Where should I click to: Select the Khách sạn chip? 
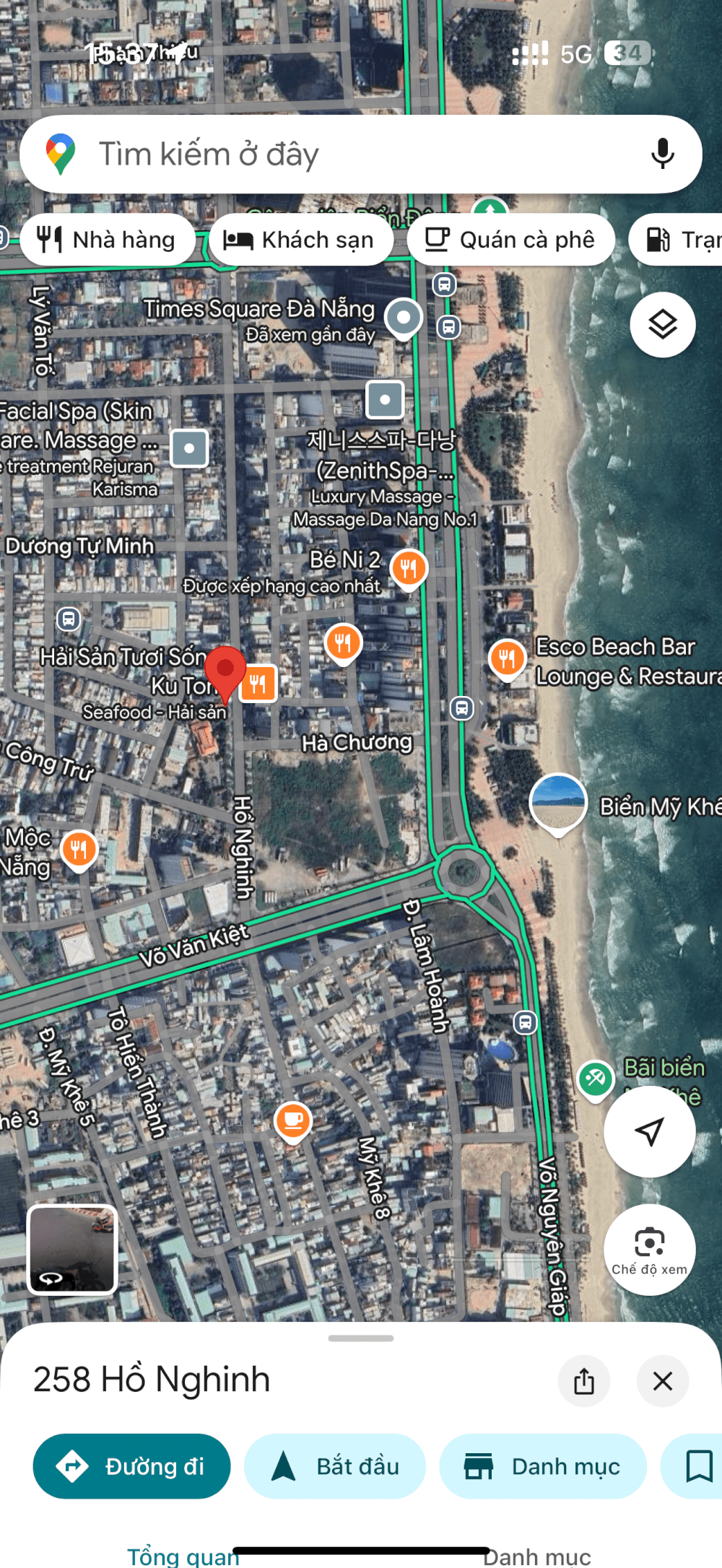coord(300,240)
